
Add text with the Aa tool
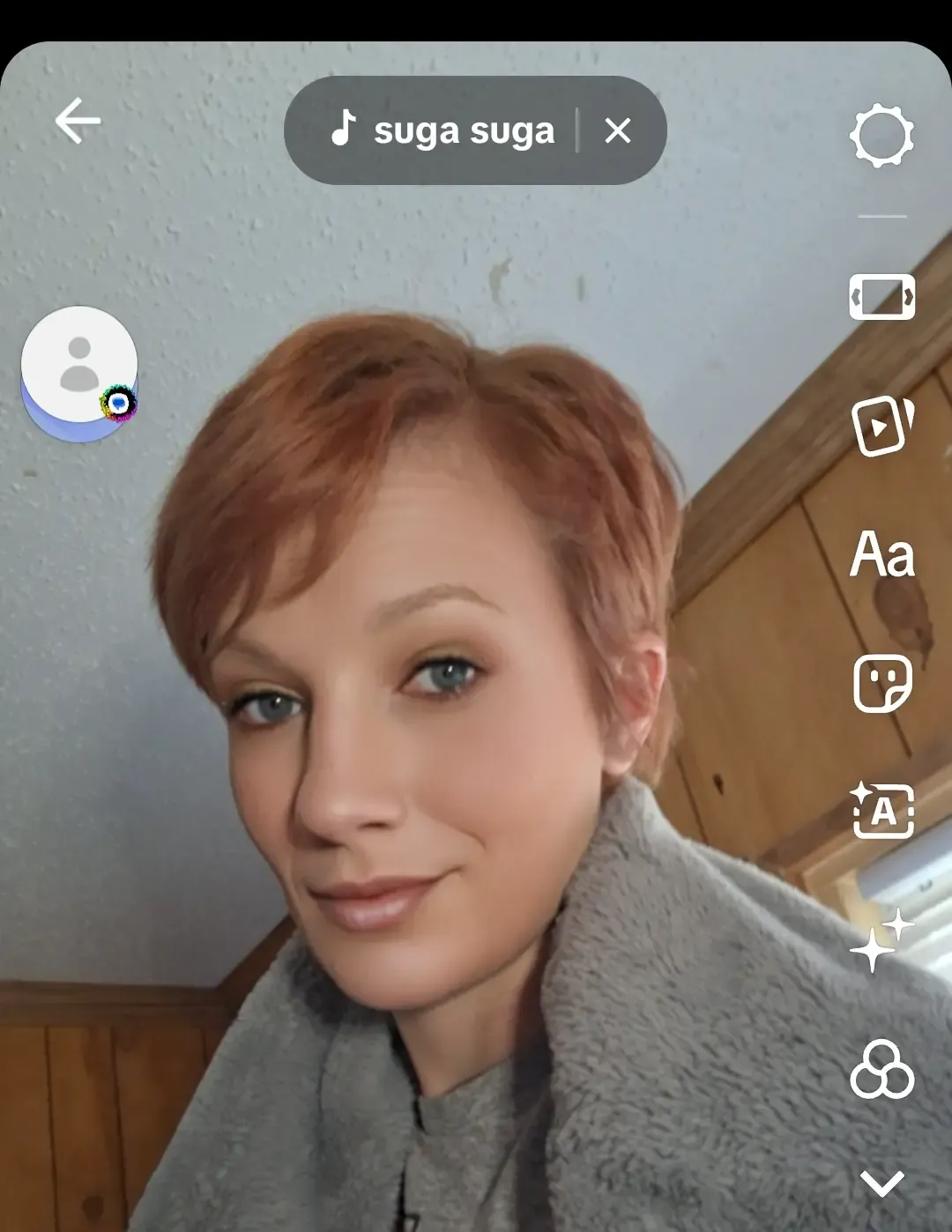click(881, 555)
